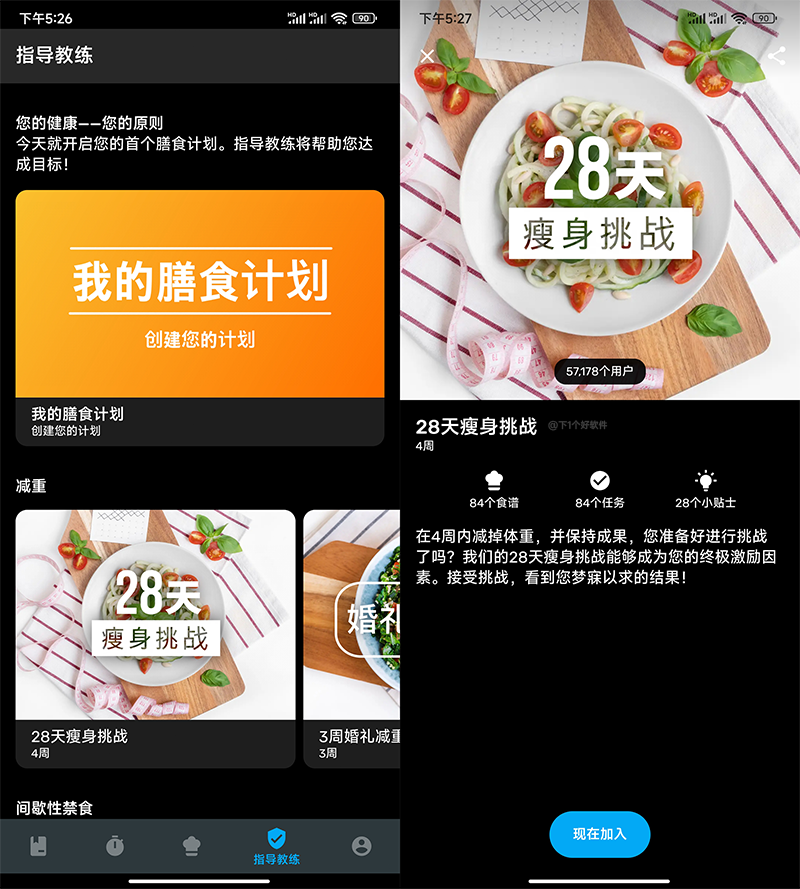Switch to the fasting timer tab
The height and width of the screenshot is (889, 800).
point(115,846)
